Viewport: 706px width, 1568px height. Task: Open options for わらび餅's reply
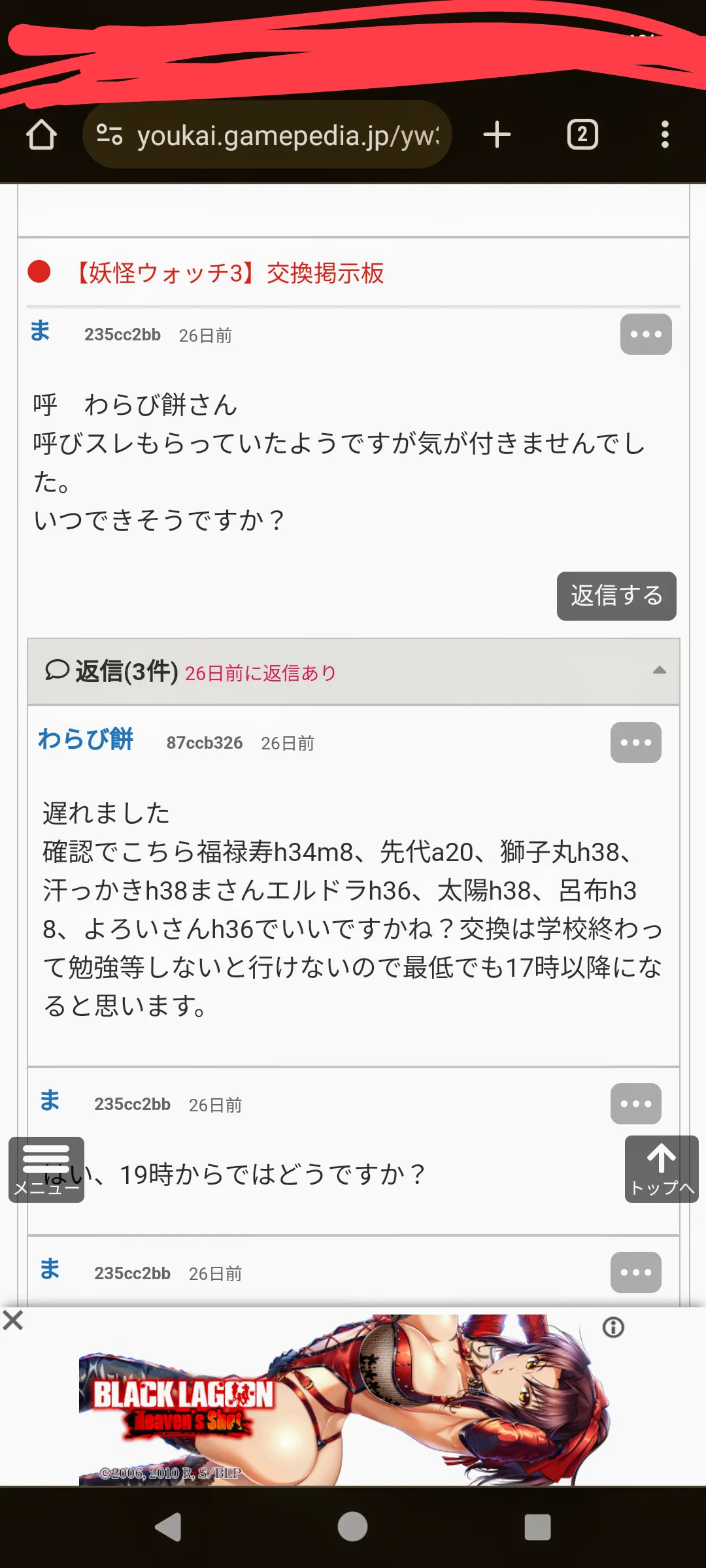636,742
